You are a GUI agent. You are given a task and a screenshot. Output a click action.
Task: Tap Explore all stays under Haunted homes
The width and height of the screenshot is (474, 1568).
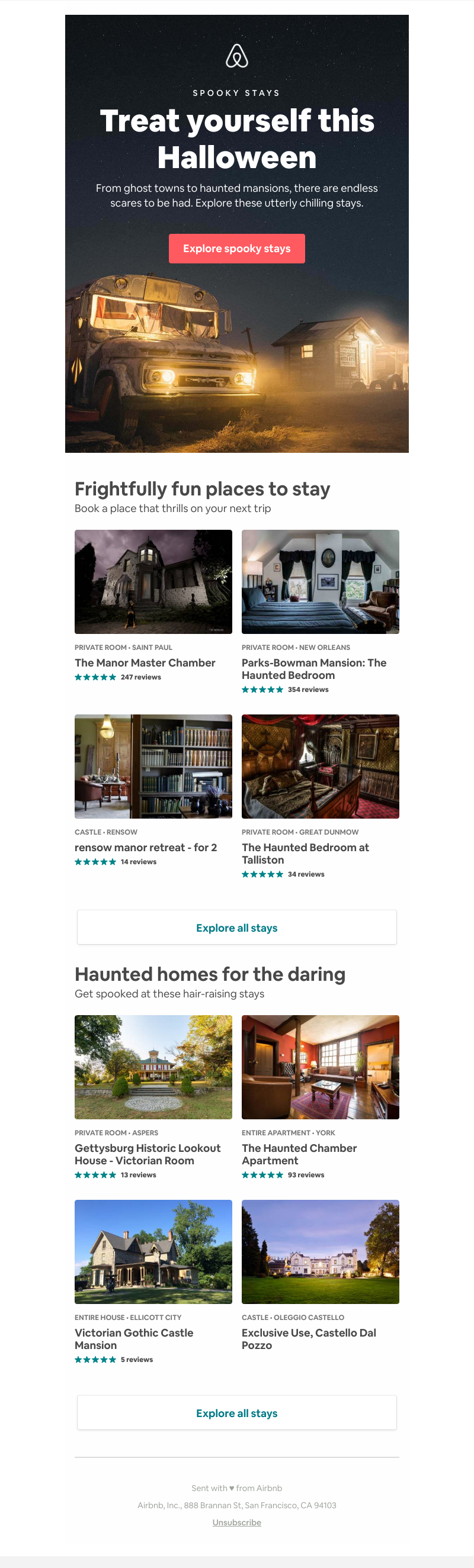[236, 1412]
